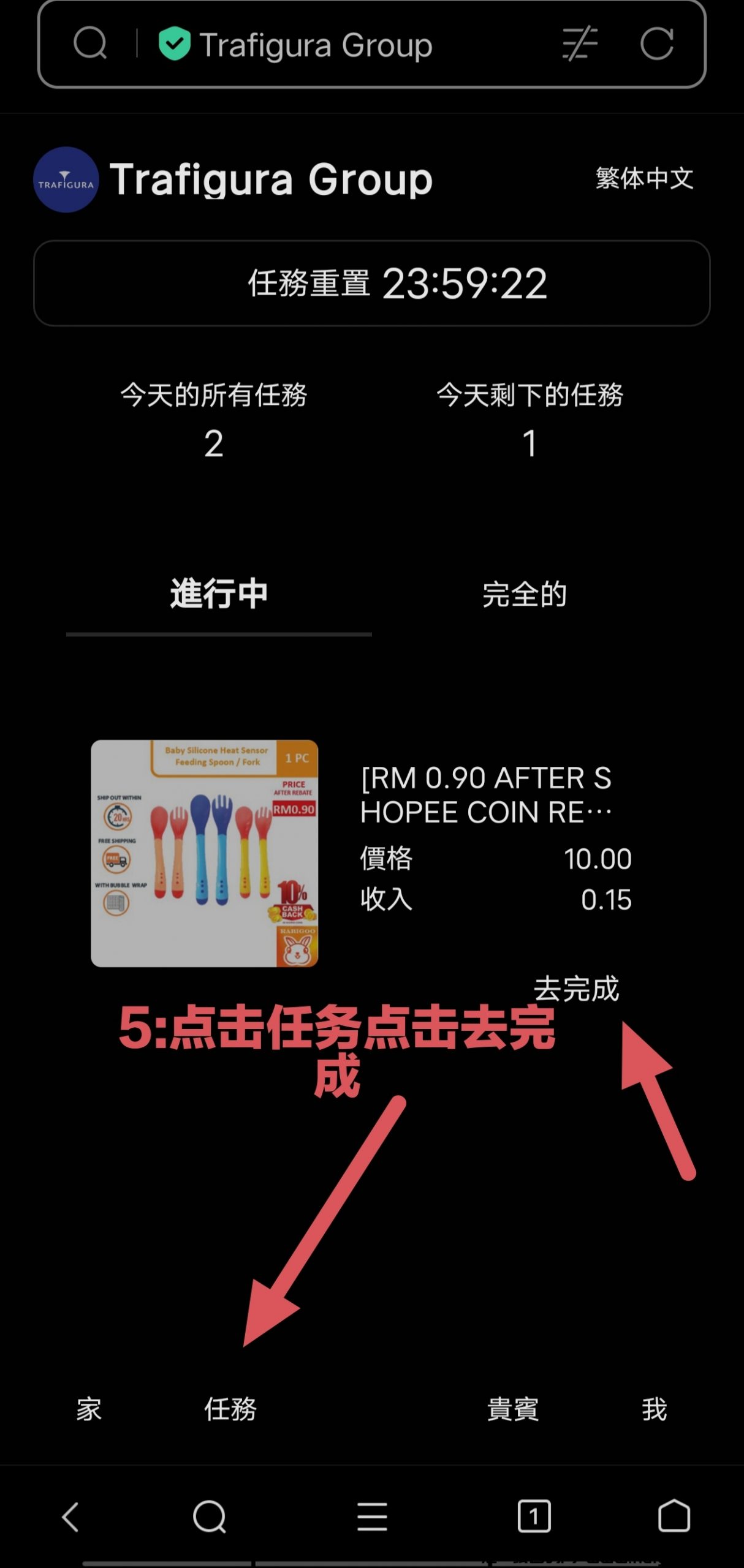Image resolution: width=744 pixels, height=1568 pixels.
Task: Tap 去完成 to complete the task
Action: [576, 989]
